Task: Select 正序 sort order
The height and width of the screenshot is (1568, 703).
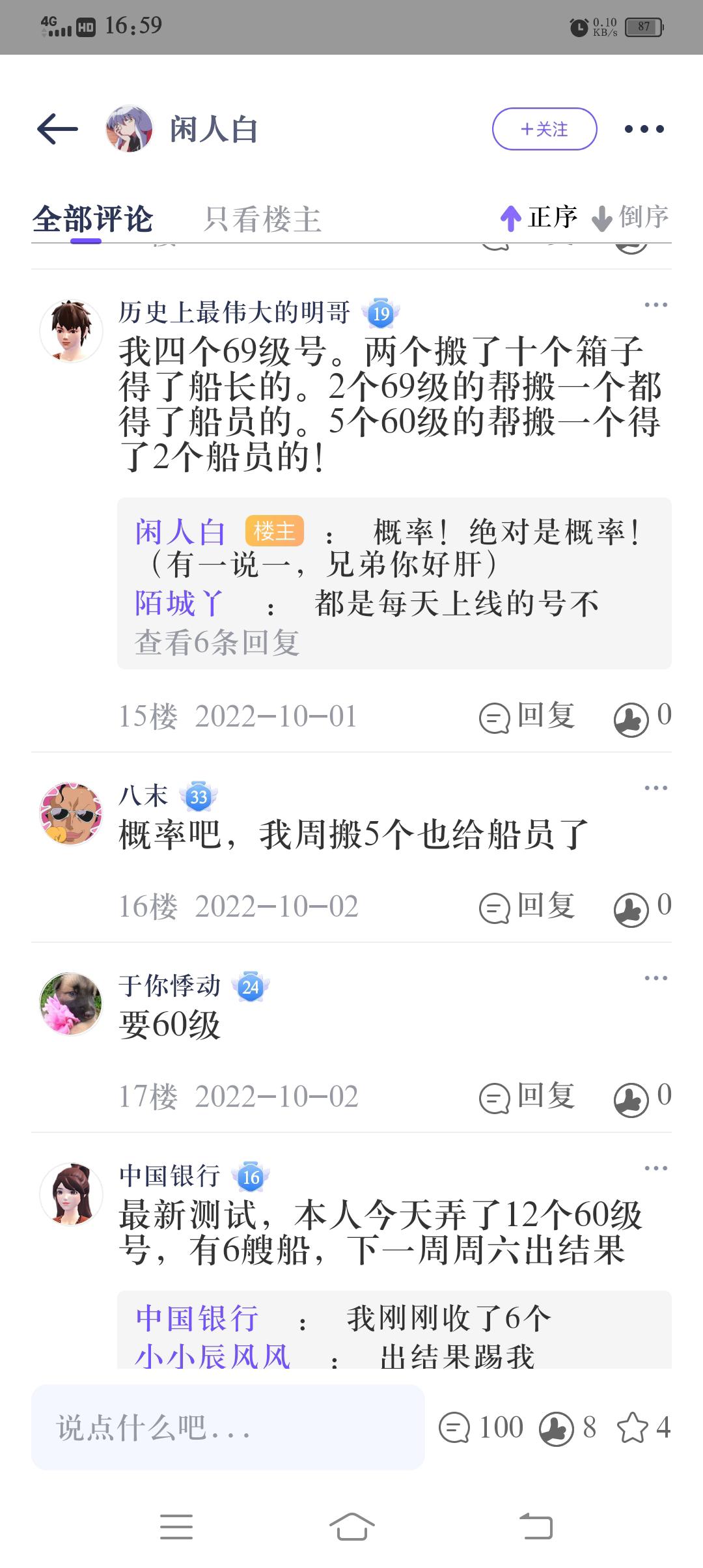Action: click(539, 217)
